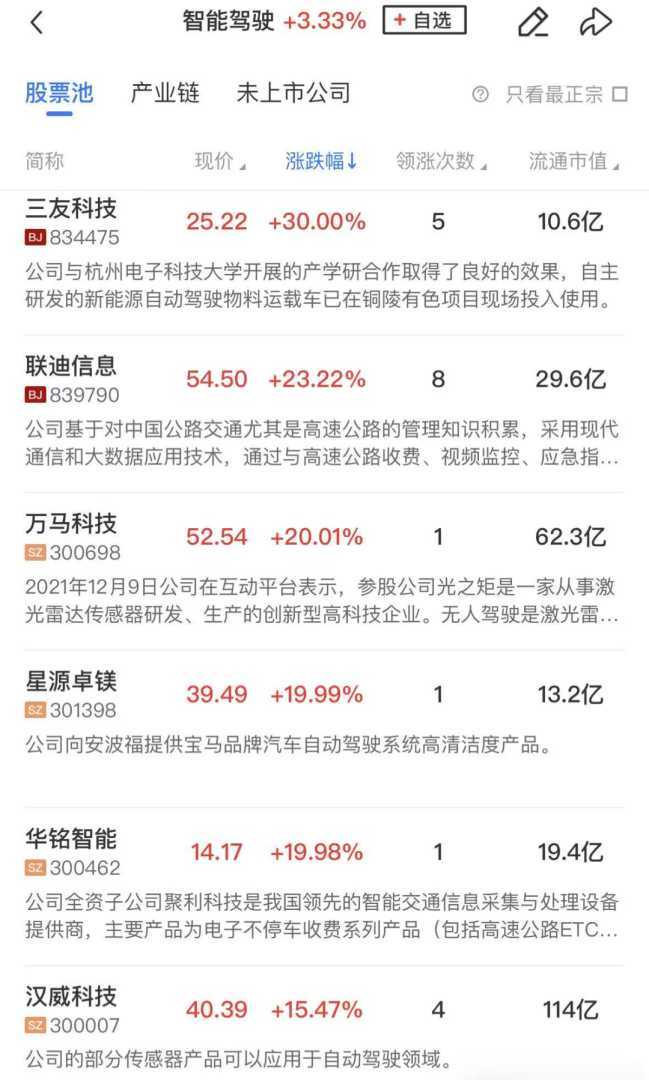Select the 股票池 tab

pyautogui.click(x=59, y=93)
